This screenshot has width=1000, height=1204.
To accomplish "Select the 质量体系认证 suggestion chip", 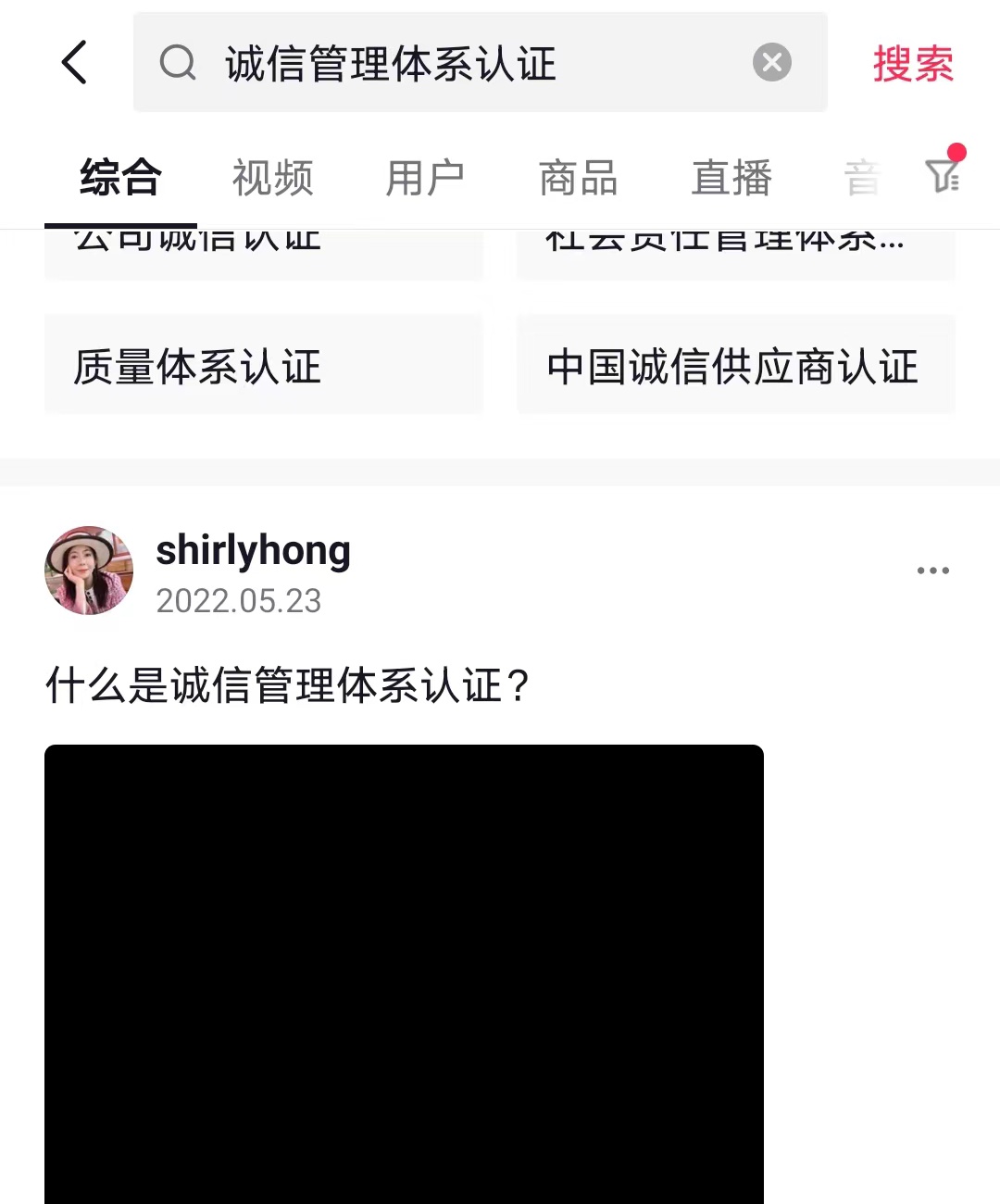I will coord(263,367).
